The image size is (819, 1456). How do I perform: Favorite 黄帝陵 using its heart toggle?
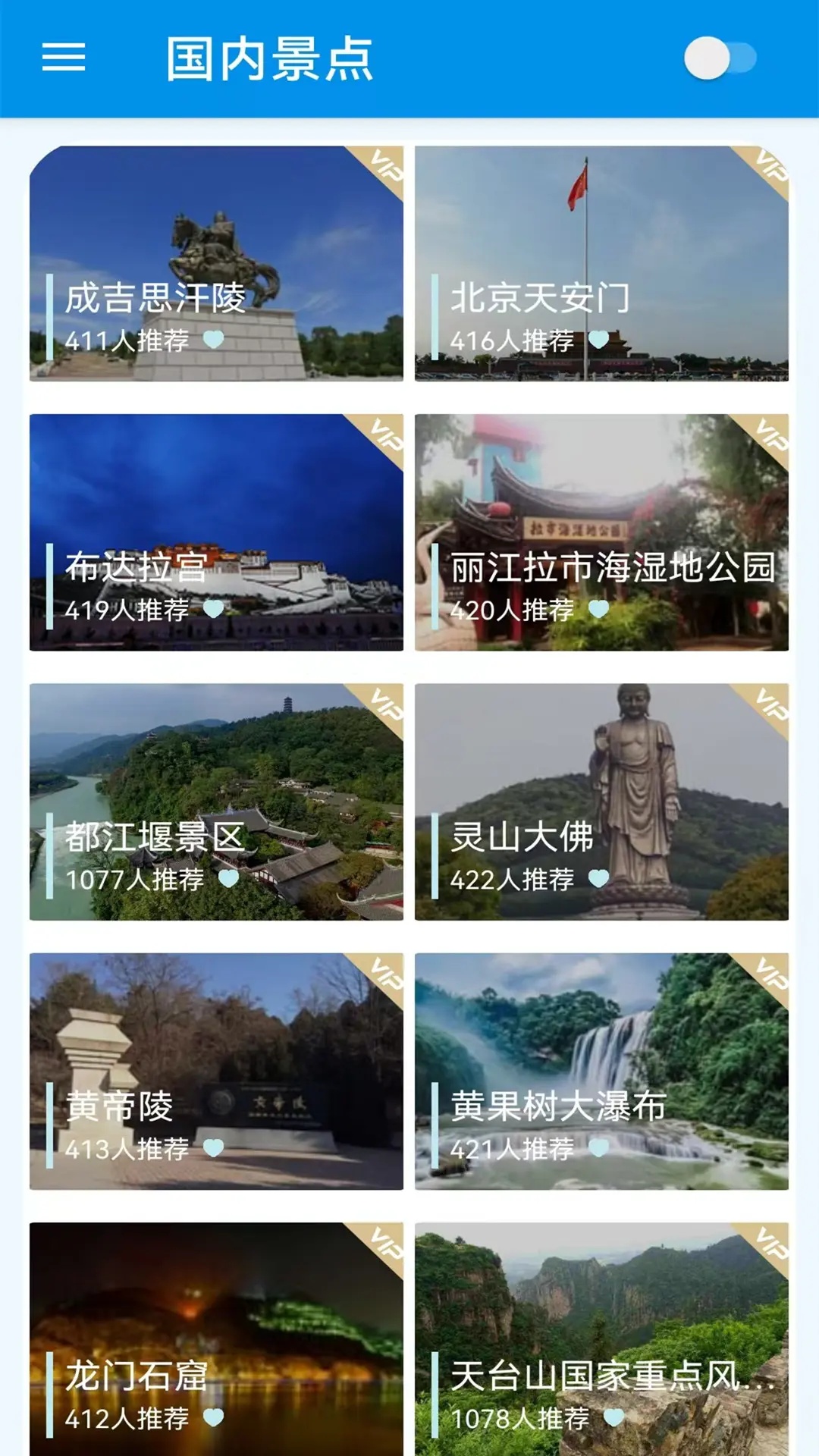click(x=215, y=1147)
